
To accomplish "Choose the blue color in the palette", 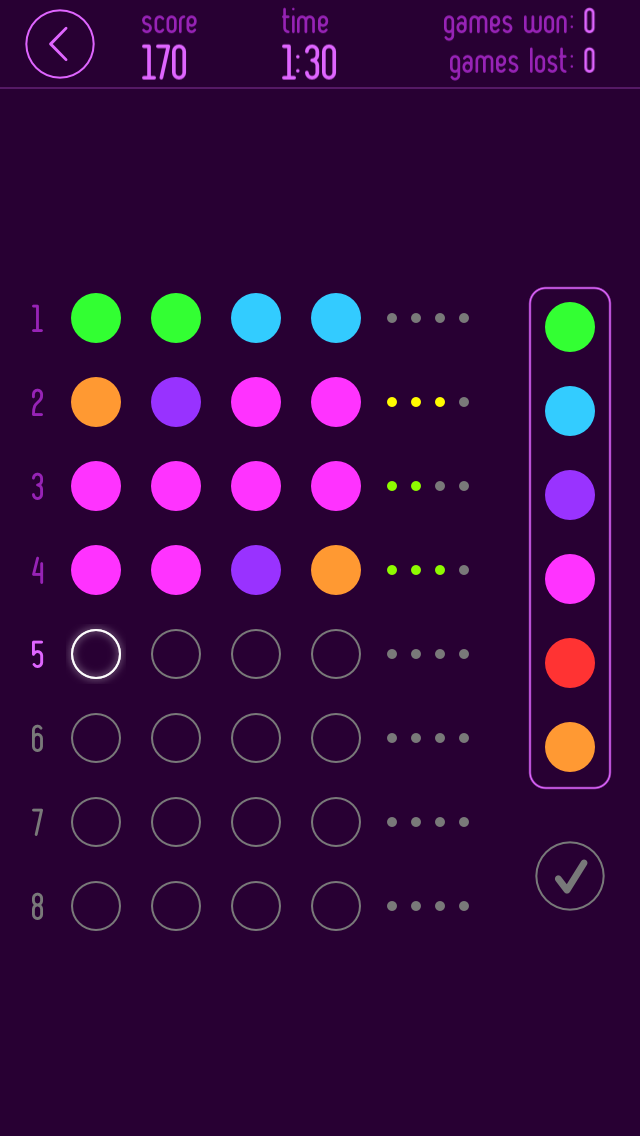I will [570, 411].
